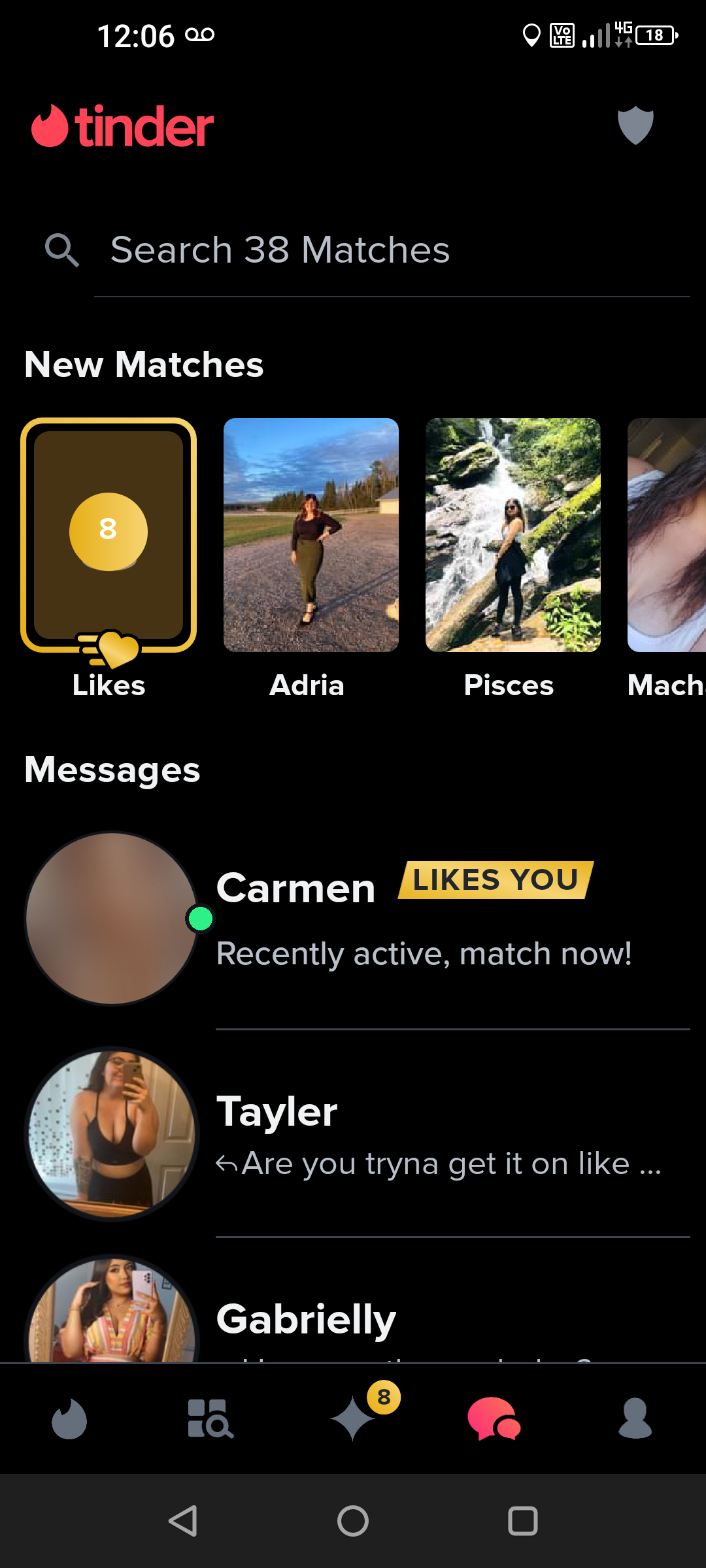Select the messages chat tab
This screenshot has height=1568, width=706.
click(494, 1419)
